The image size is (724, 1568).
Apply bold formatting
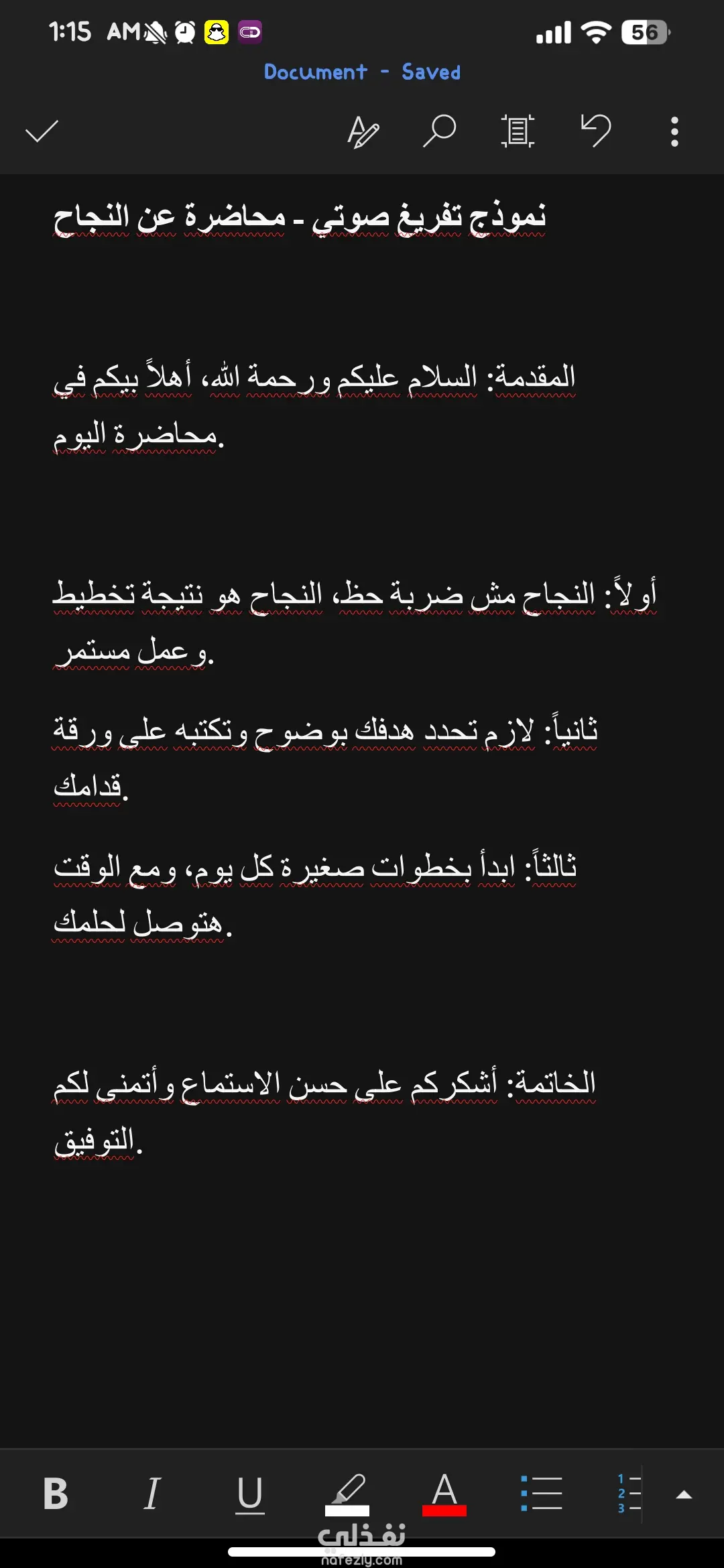(56, 1494)
